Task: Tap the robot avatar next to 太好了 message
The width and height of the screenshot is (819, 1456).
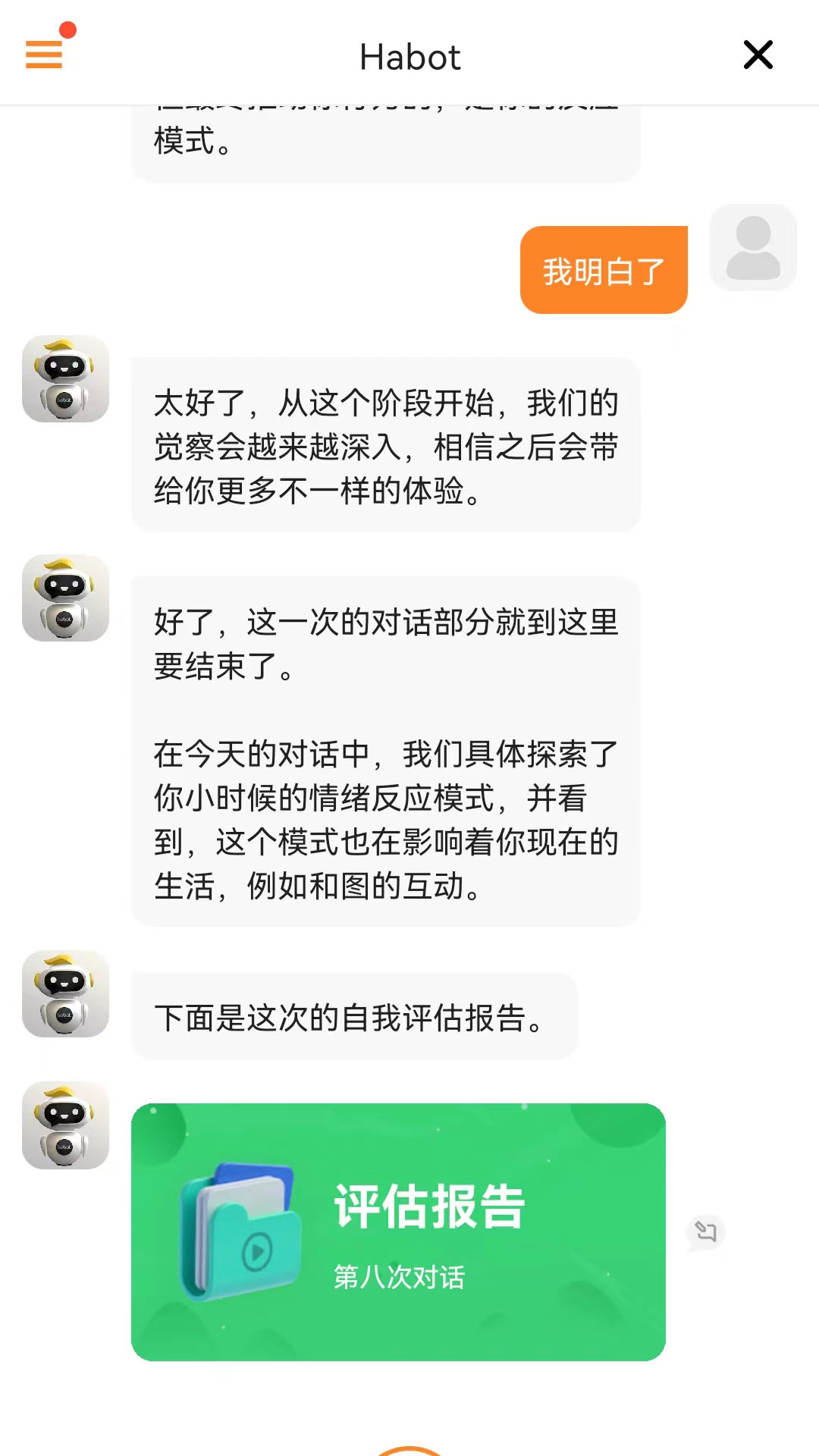Action: [65, 380]
